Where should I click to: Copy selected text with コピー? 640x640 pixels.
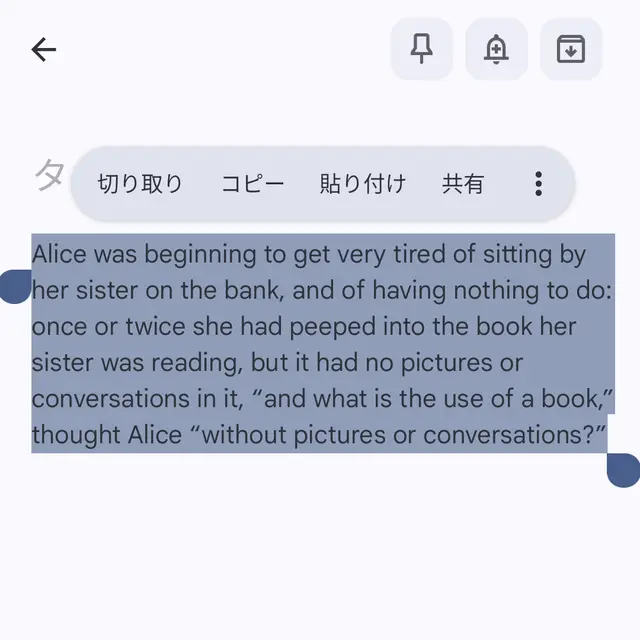point(253,184)
